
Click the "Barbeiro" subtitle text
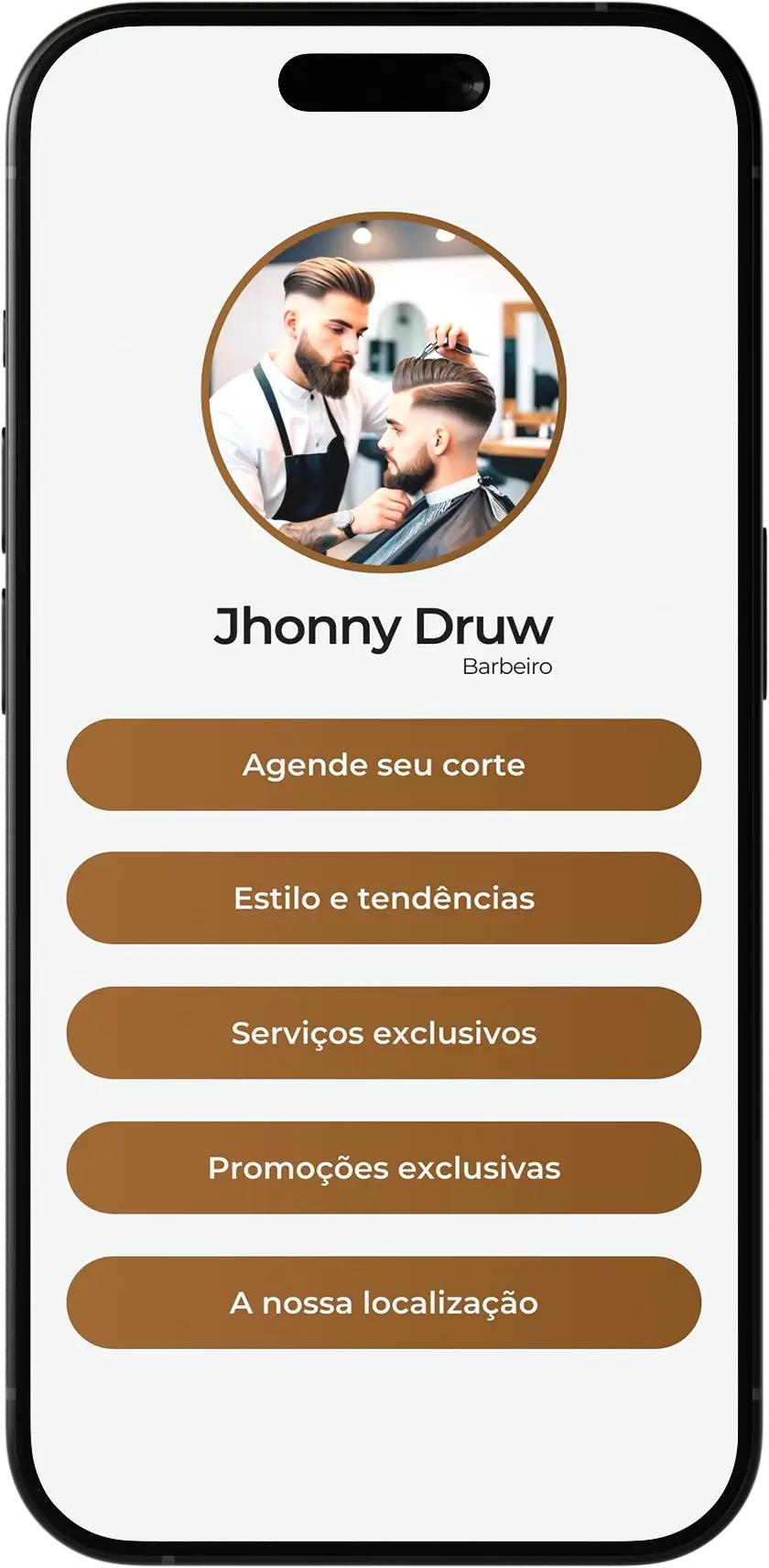click(508, 667)
